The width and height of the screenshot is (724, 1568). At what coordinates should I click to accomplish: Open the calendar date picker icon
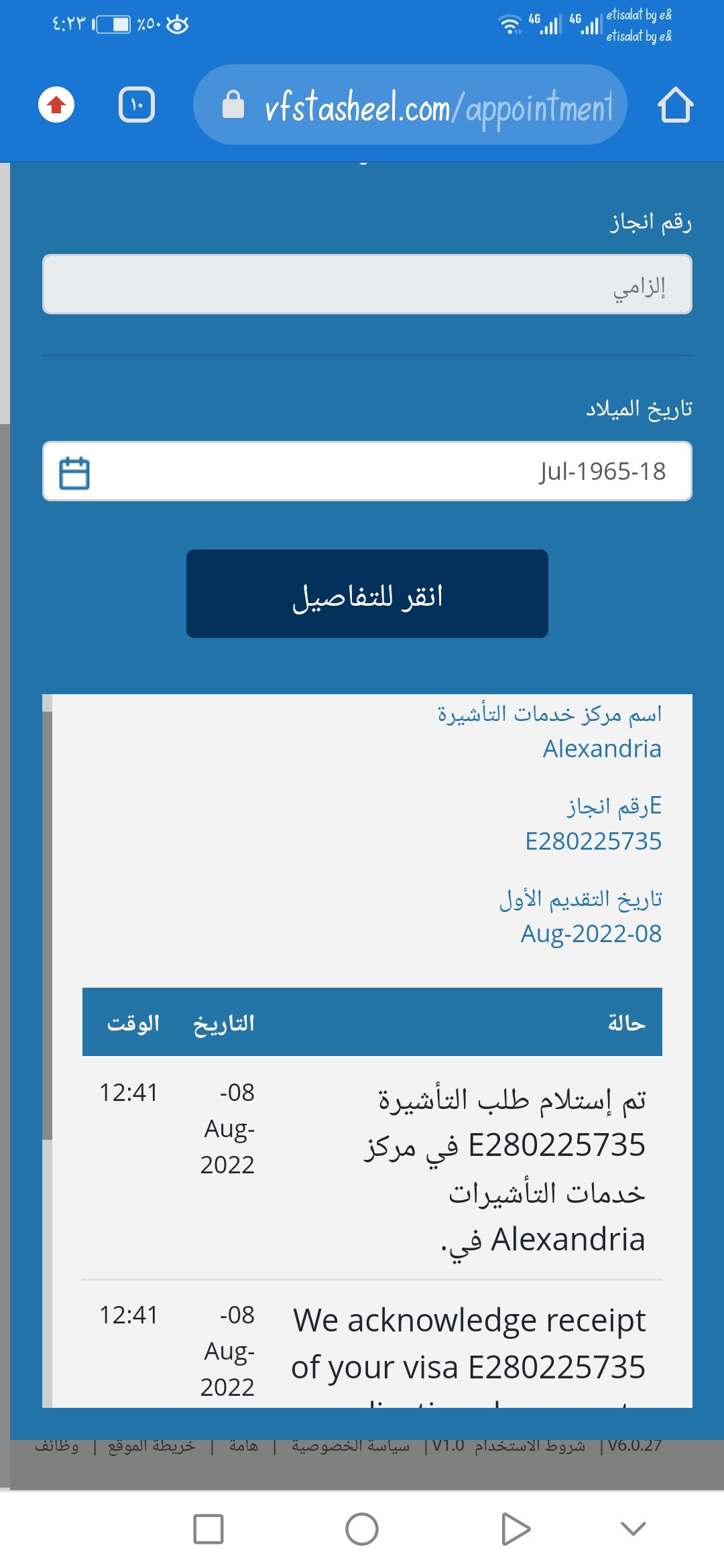74,472
